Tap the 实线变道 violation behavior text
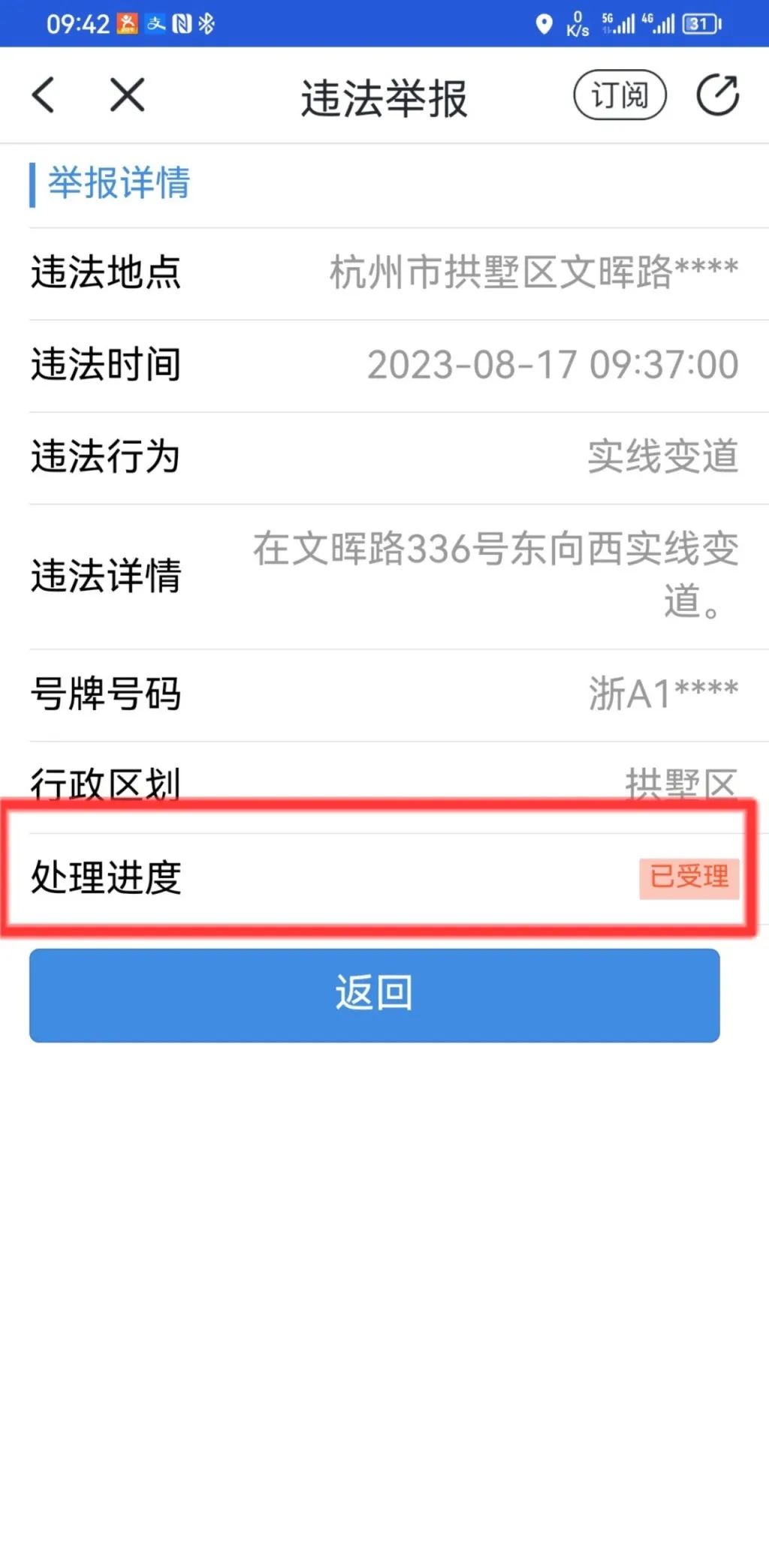 pyautogui.click(x=664, y=456)
